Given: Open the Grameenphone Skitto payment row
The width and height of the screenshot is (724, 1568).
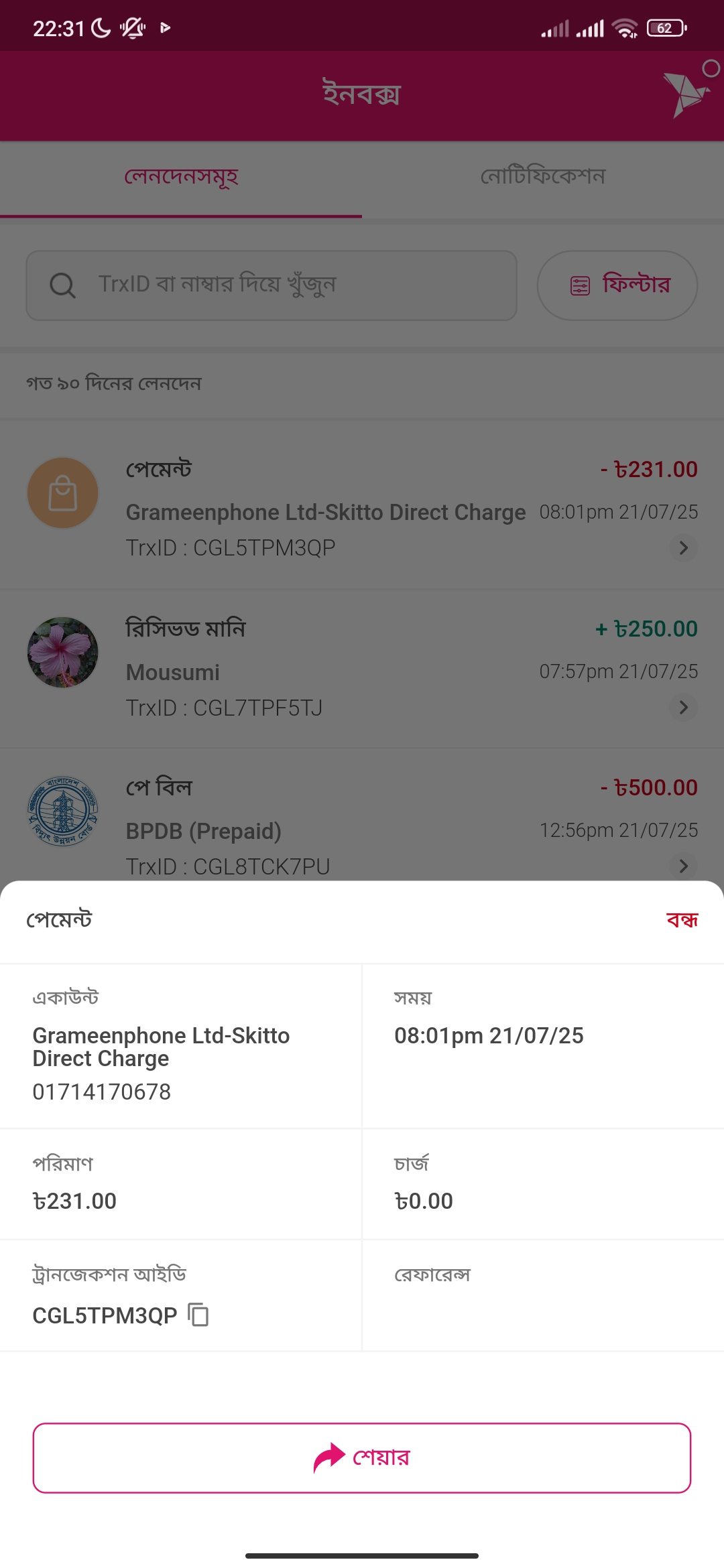Looking at the screenshot, I should pyautogui.click(x=362, y=509).
